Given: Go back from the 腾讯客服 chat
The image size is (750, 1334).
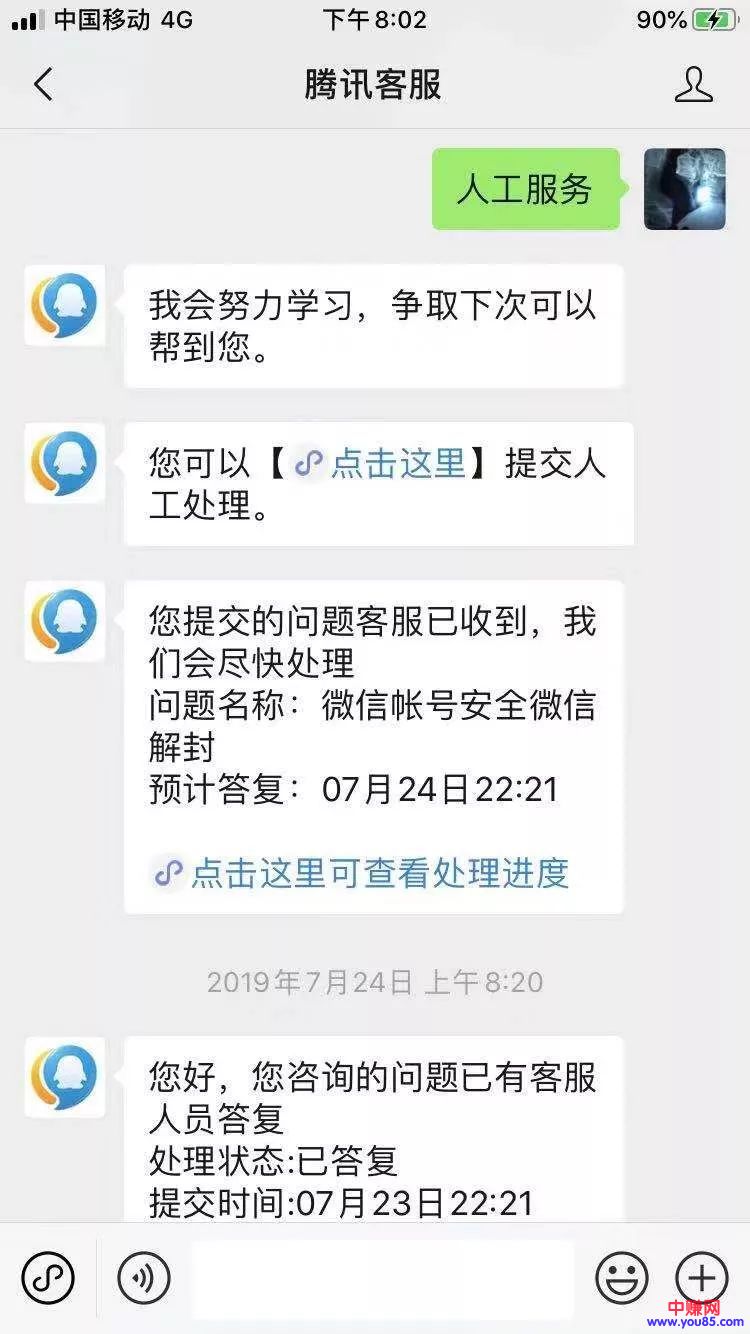Looking at the screenshot, I should (43, 85).
